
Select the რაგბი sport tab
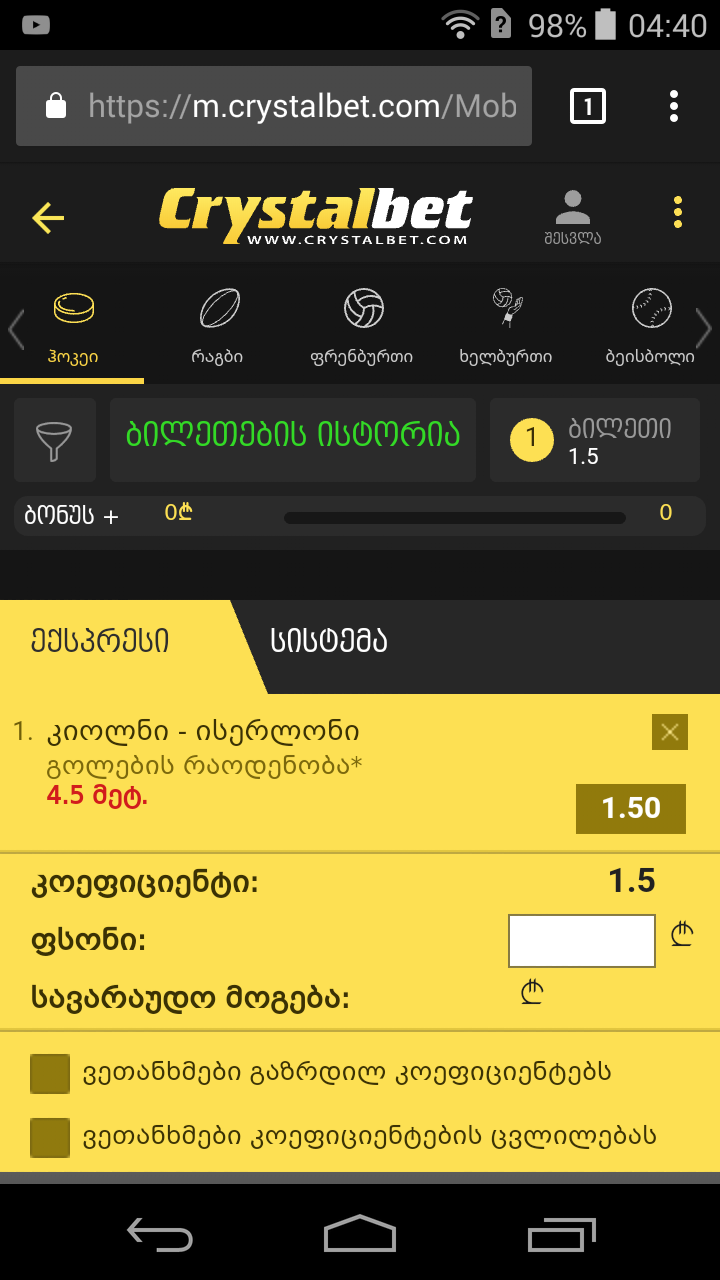[x=217, y=325]
